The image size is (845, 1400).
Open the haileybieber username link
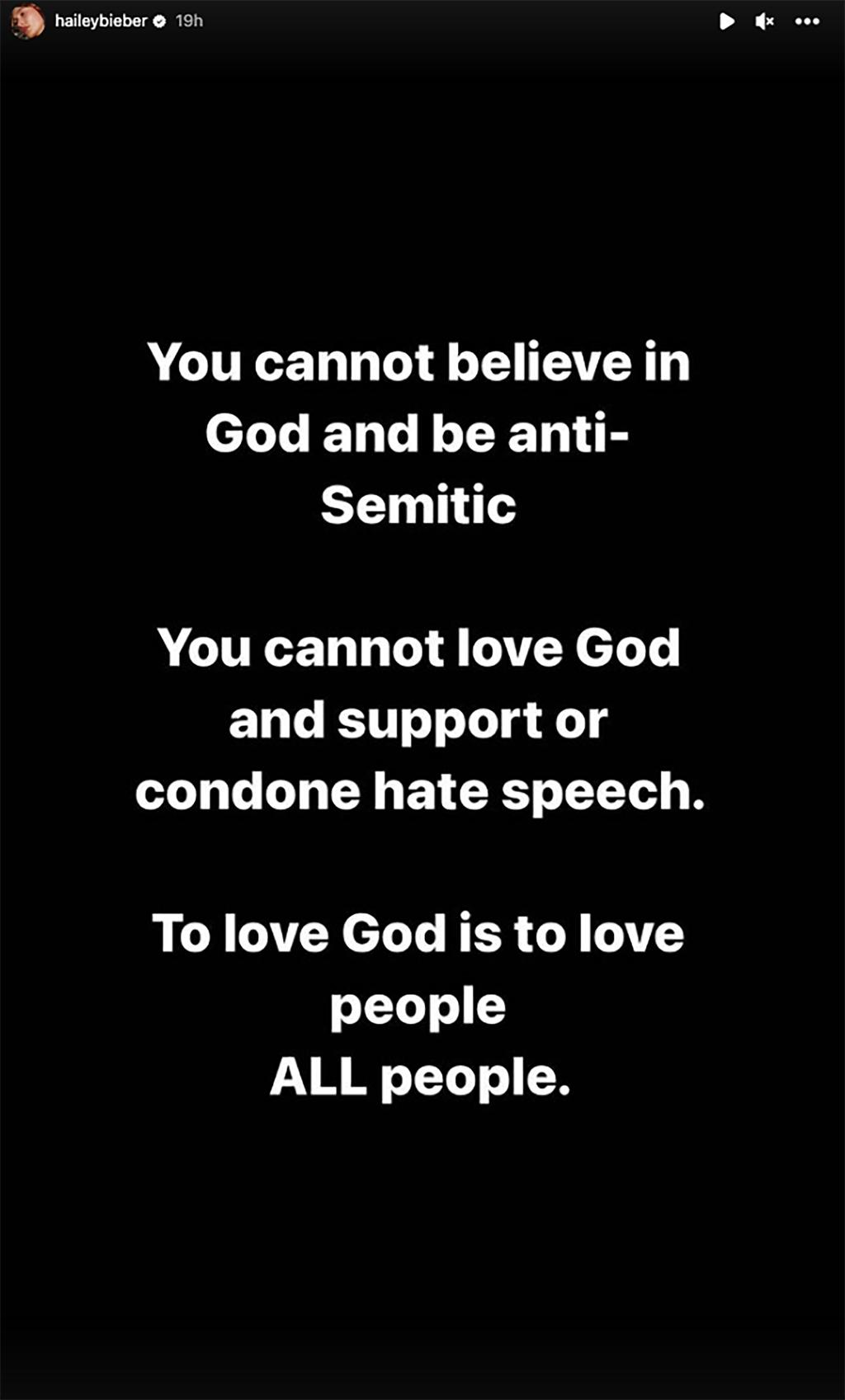click(x=101, y=21)
